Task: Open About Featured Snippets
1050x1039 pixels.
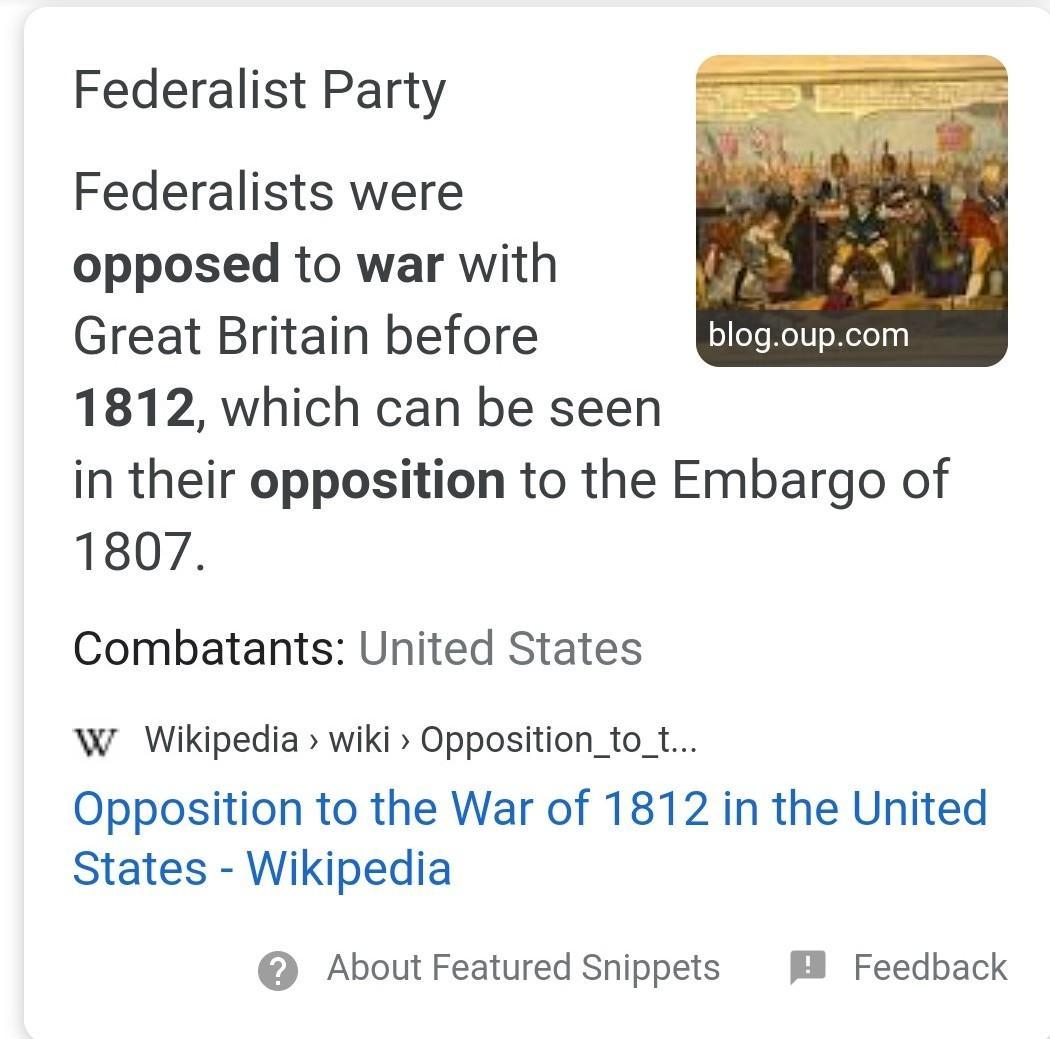Action: pos(522,967)
